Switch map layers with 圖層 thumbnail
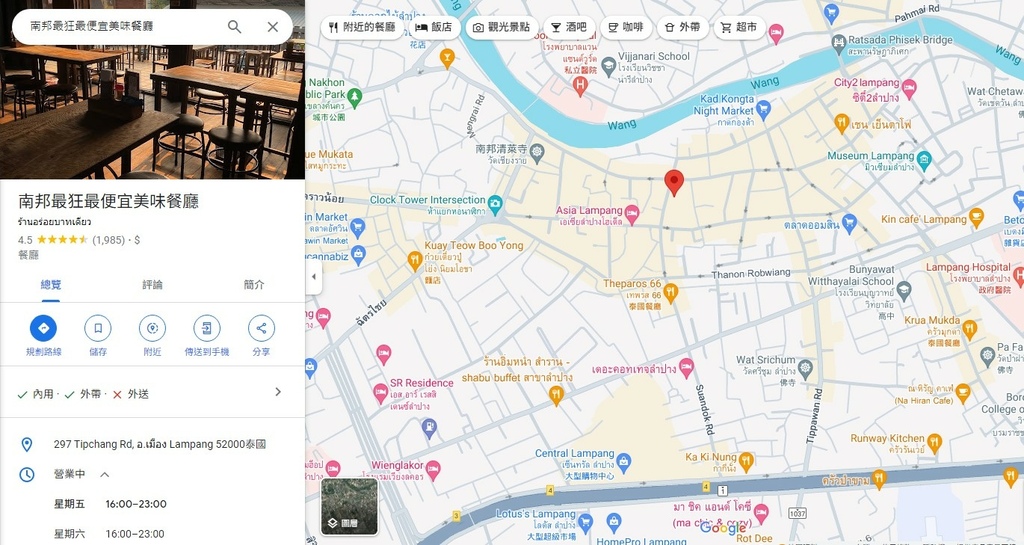 349,506
